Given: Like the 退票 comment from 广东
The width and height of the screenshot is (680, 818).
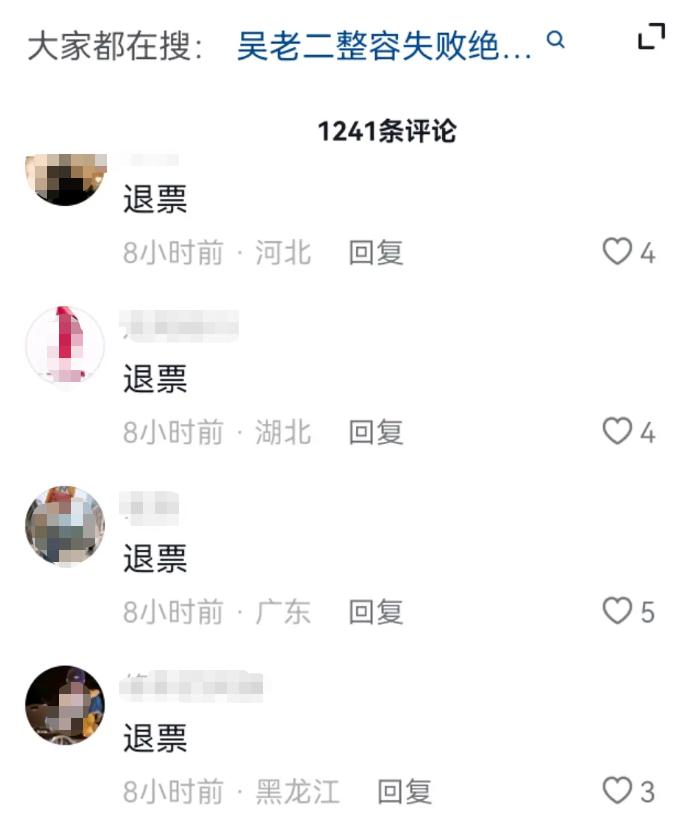Looking at the screenshot, I should [x=618, y=611].
